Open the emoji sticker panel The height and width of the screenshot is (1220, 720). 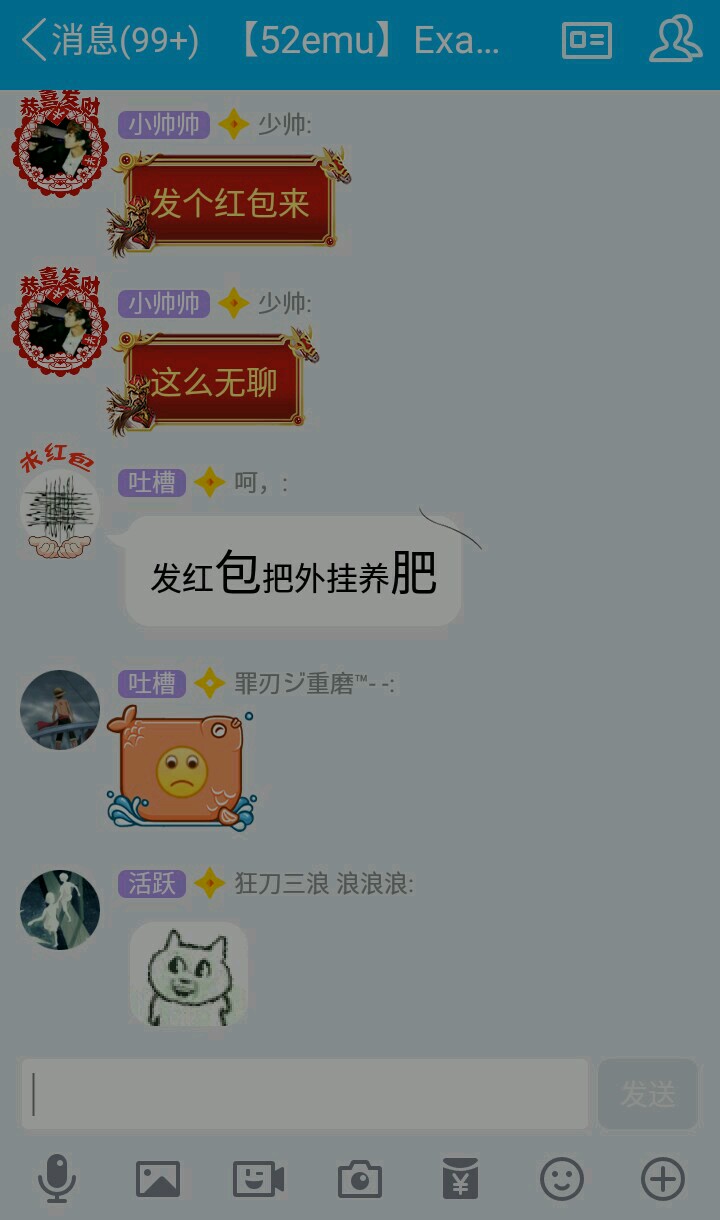pos(561,1179)
